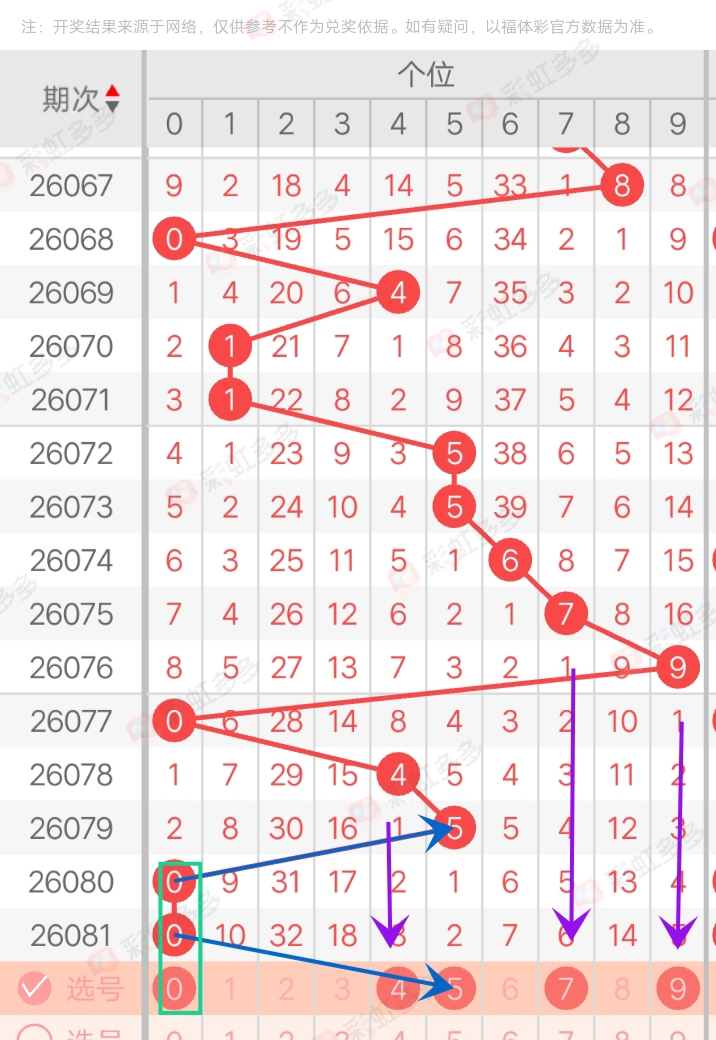Uncheck the checked 选号 row
The image size is (716, 1040).
(x=35, y=989)
